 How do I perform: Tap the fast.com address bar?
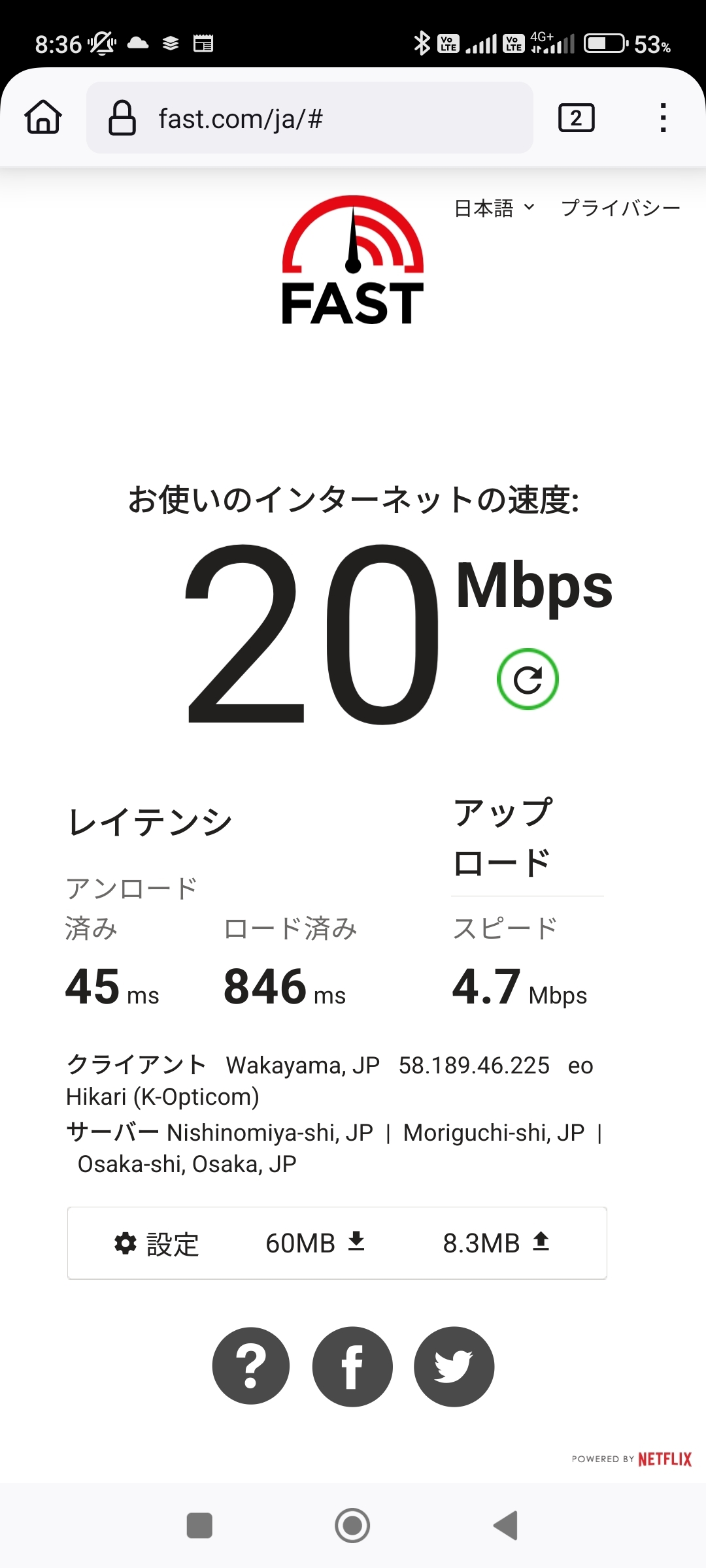pos(309,118)
